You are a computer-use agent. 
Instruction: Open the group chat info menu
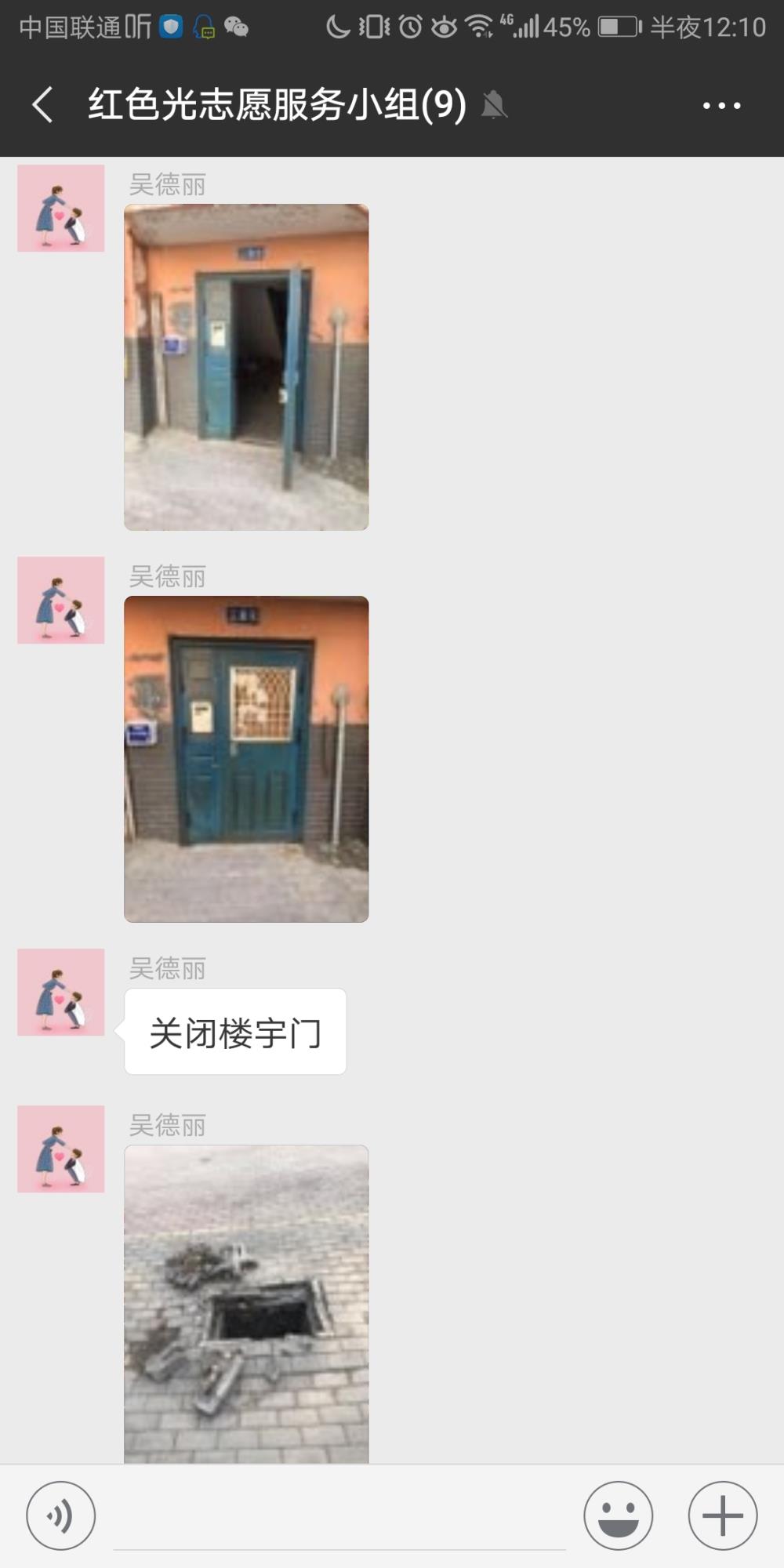(x=721, y=105)
